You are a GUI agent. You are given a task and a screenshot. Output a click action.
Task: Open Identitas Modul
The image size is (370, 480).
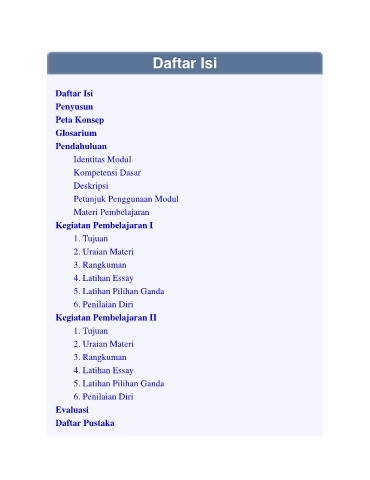click(102, 159)
